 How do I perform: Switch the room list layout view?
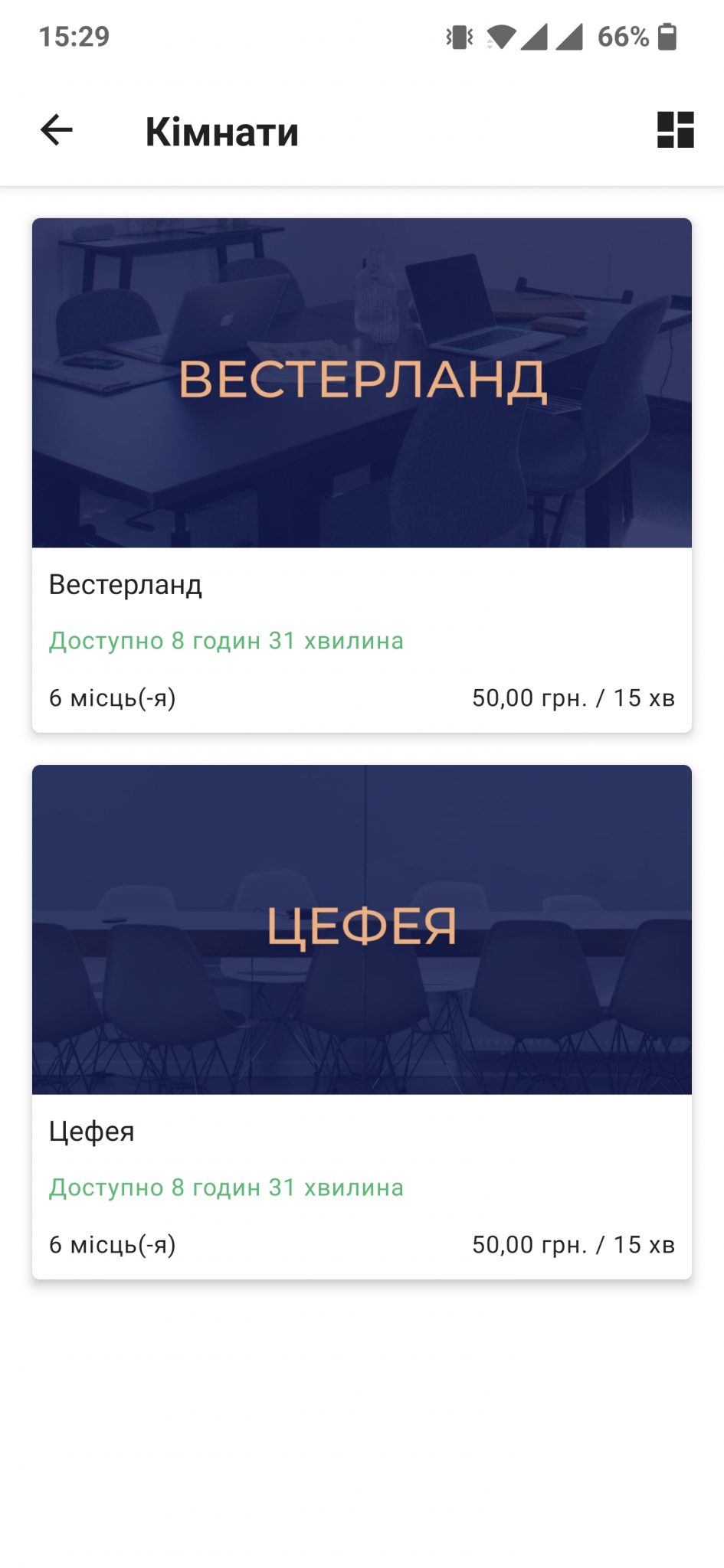pyautogui.click(x=675, y=130)
